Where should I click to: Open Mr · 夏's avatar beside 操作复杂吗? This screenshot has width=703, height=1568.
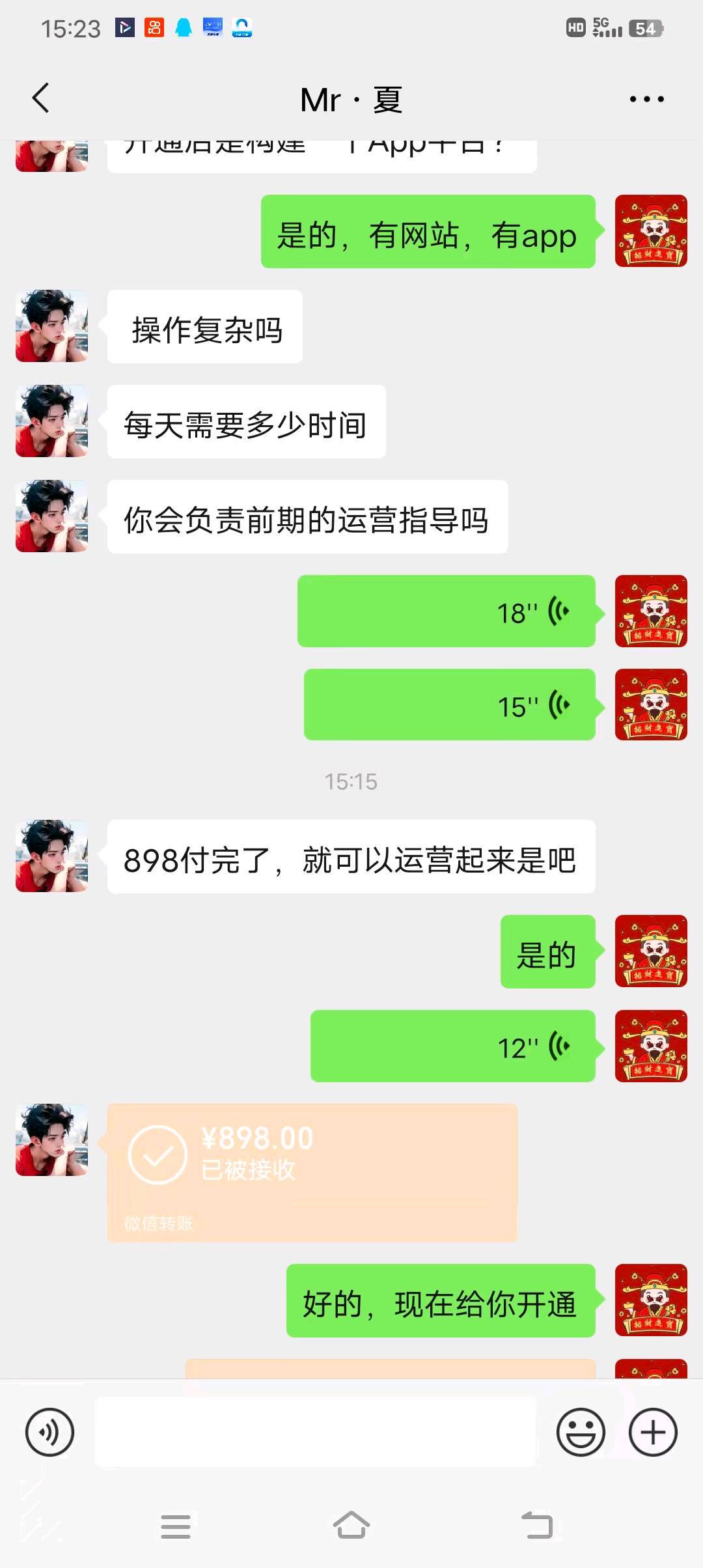point(52,326)
